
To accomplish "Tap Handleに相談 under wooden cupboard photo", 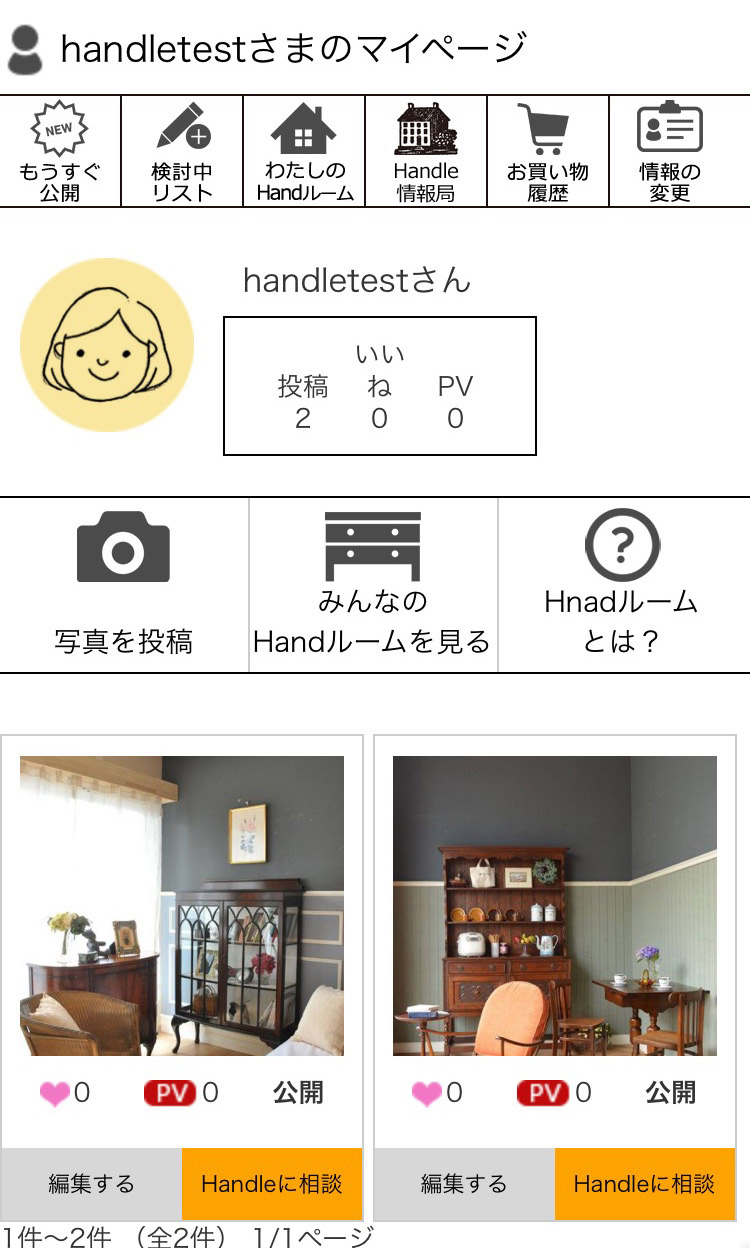I will click(x=644, y=1184).
